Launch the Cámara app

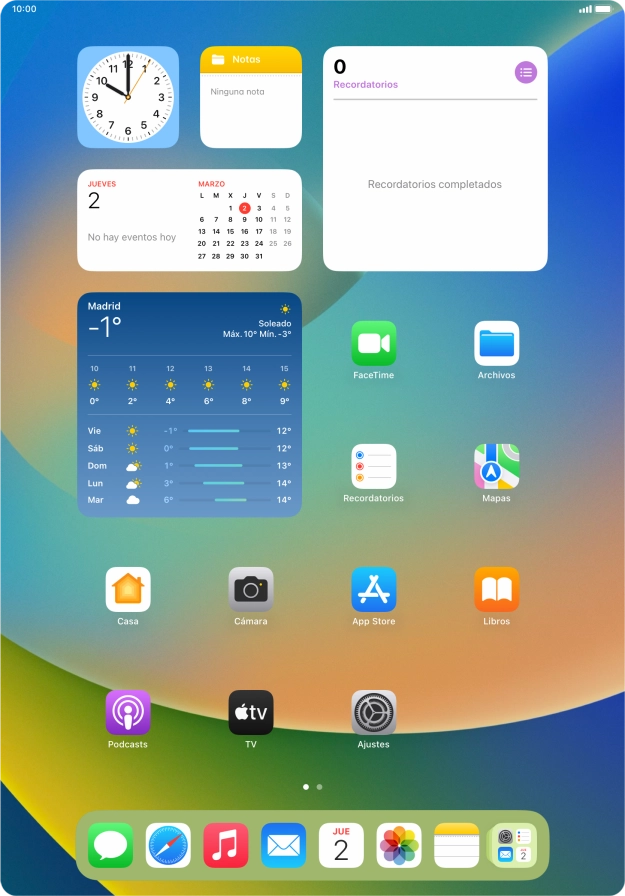click(x=251, y=590)
